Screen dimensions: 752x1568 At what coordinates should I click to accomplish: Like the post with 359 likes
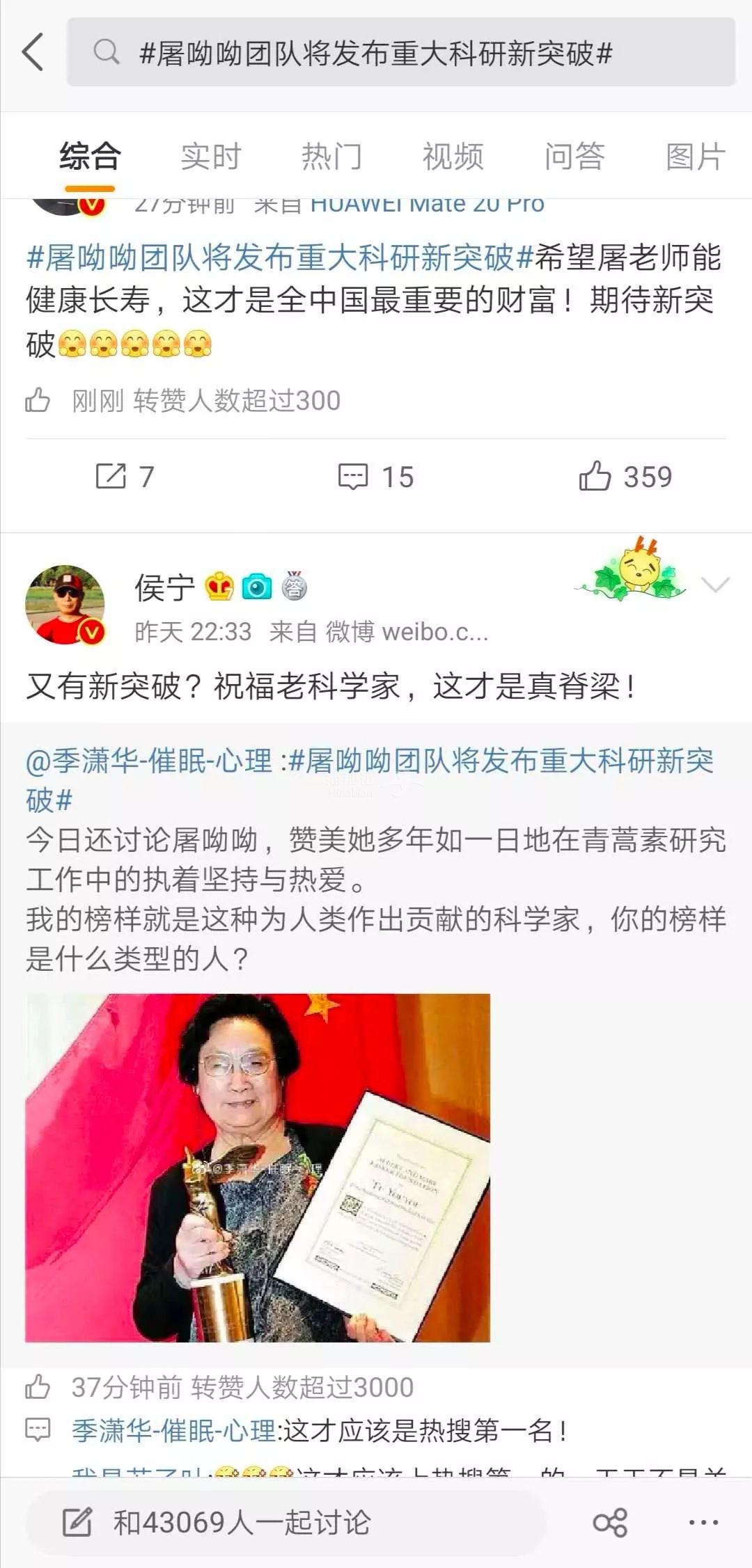point(625,477)
